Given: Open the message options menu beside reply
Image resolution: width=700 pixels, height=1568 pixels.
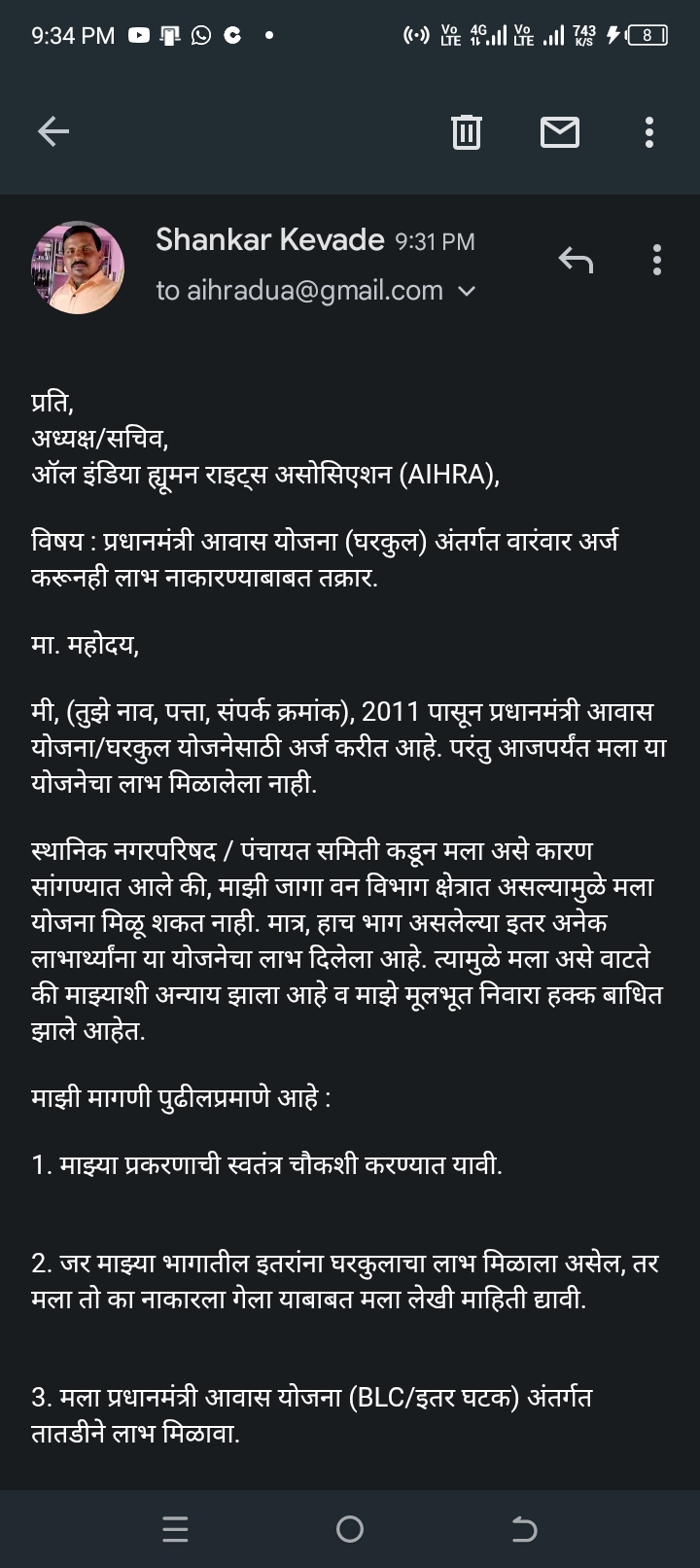Looking at the screenshot, I should (x=657, y=260).
